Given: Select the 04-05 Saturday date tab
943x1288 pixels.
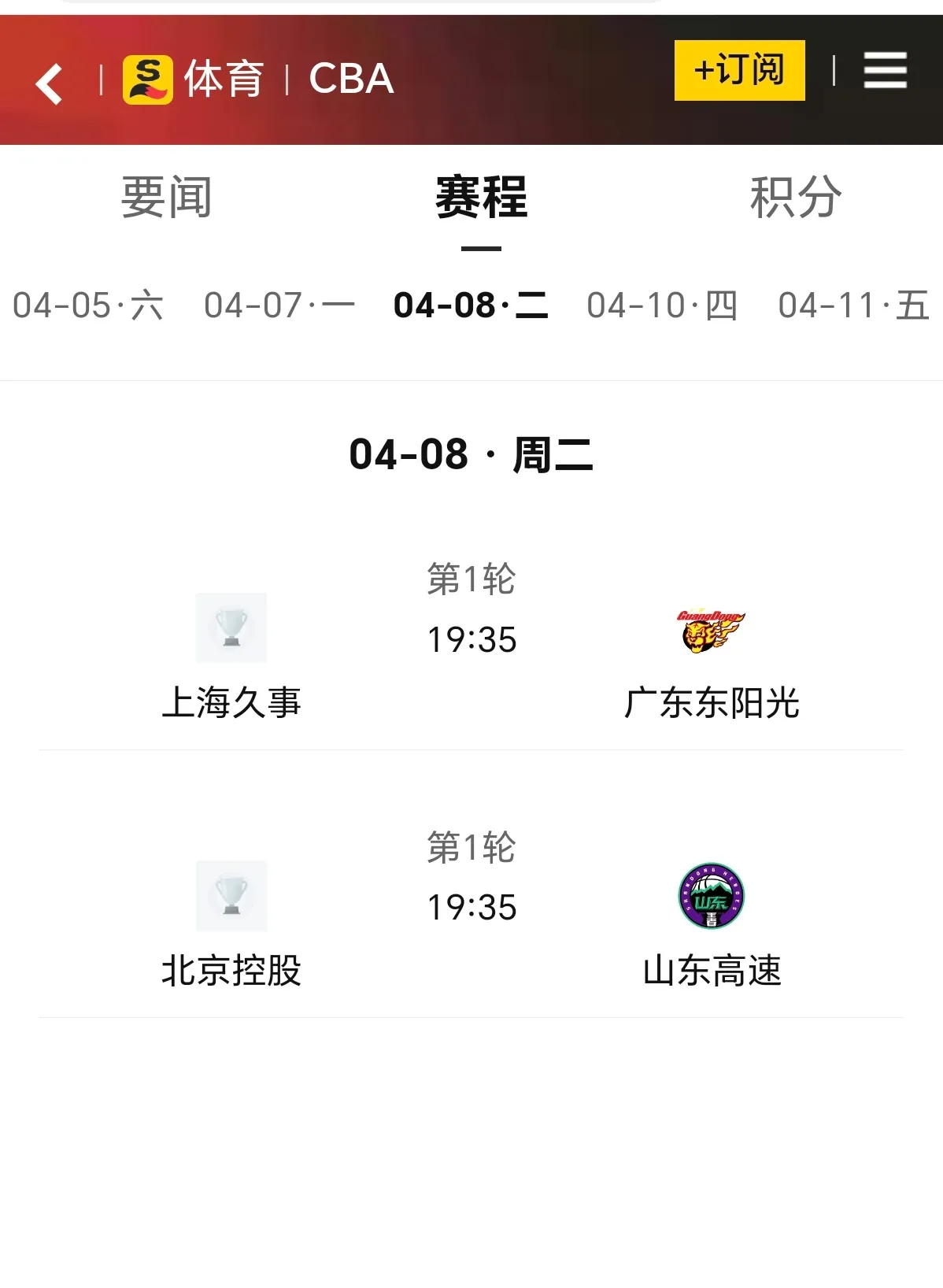Looking at the screenshot, I should pos(89,307).
